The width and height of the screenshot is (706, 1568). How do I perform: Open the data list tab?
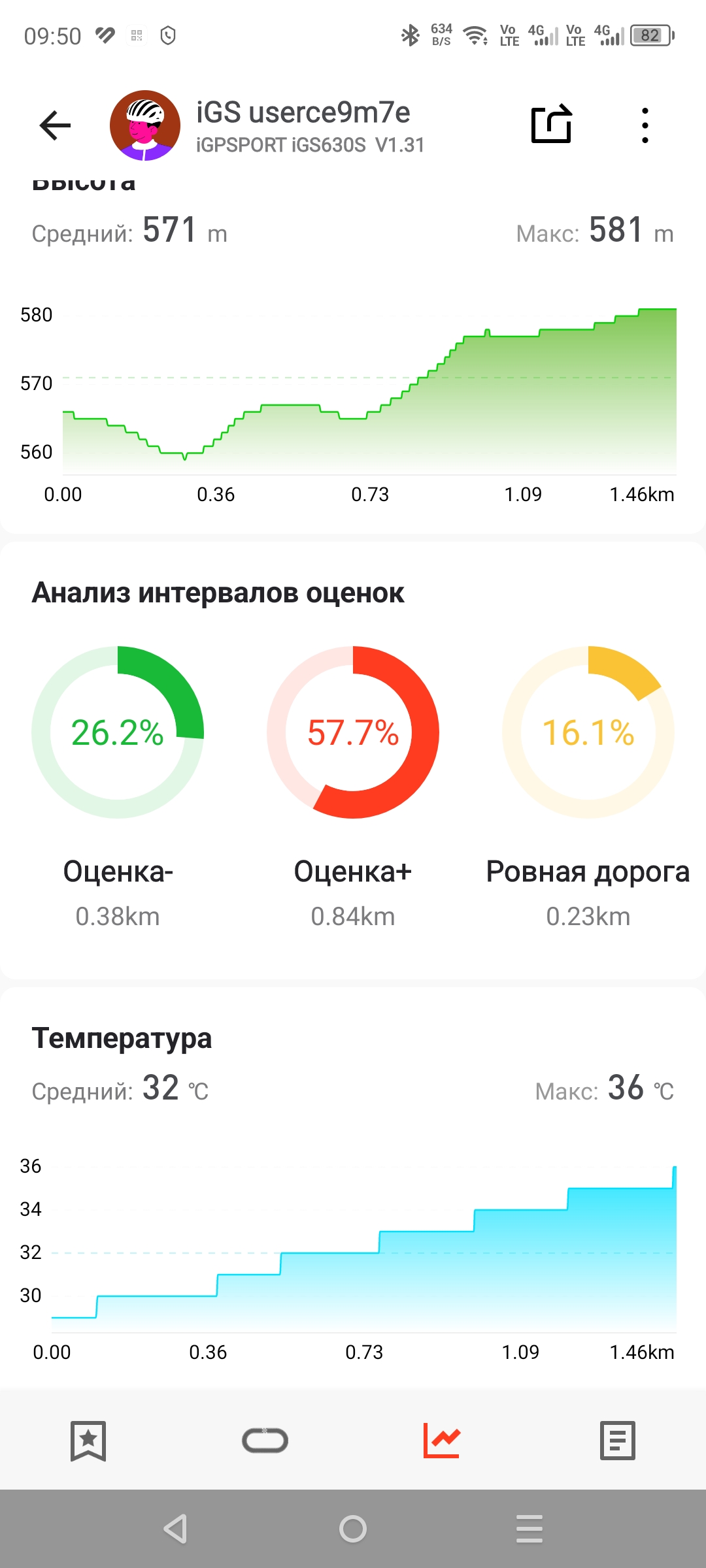click(617, 1440)
